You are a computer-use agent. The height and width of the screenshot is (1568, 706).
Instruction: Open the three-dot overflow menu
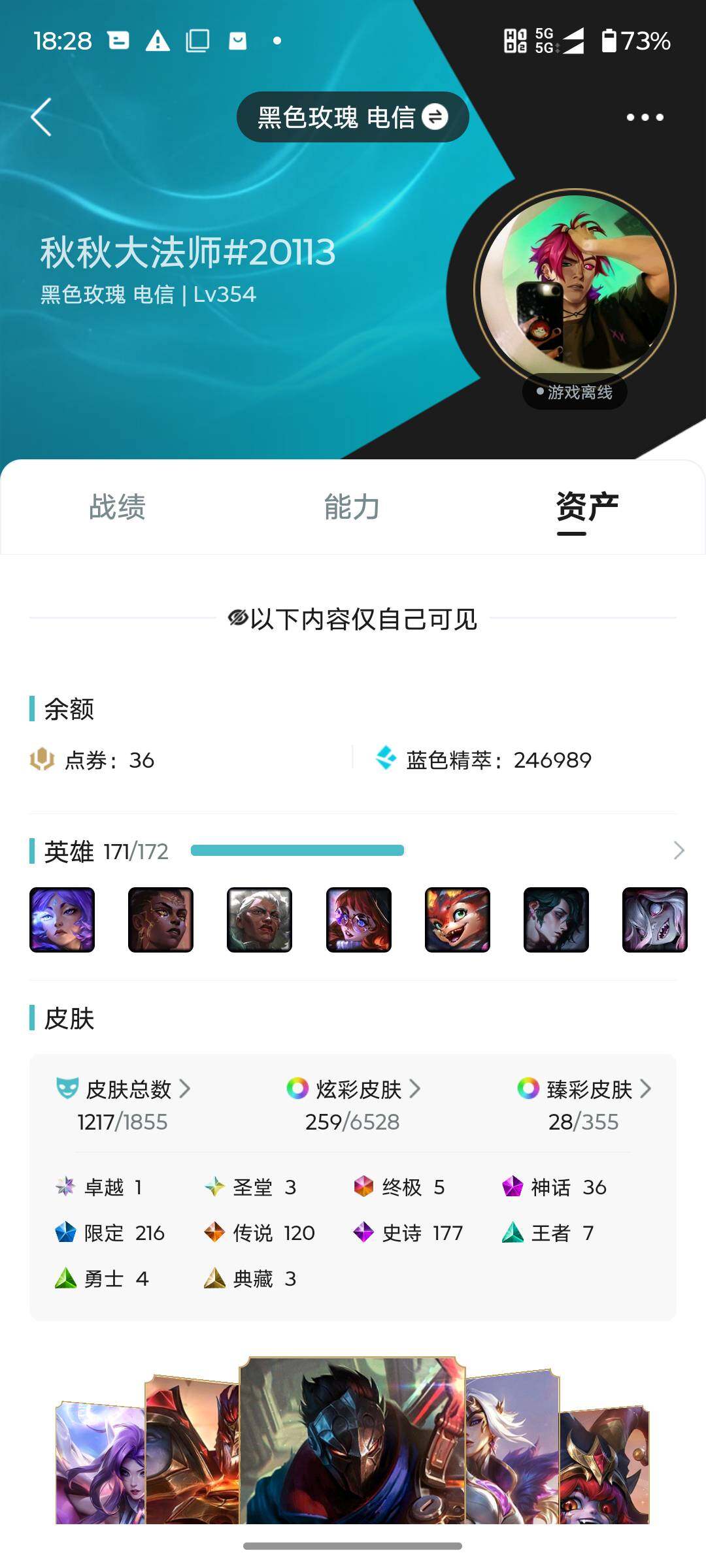click(x=645, y=118)
